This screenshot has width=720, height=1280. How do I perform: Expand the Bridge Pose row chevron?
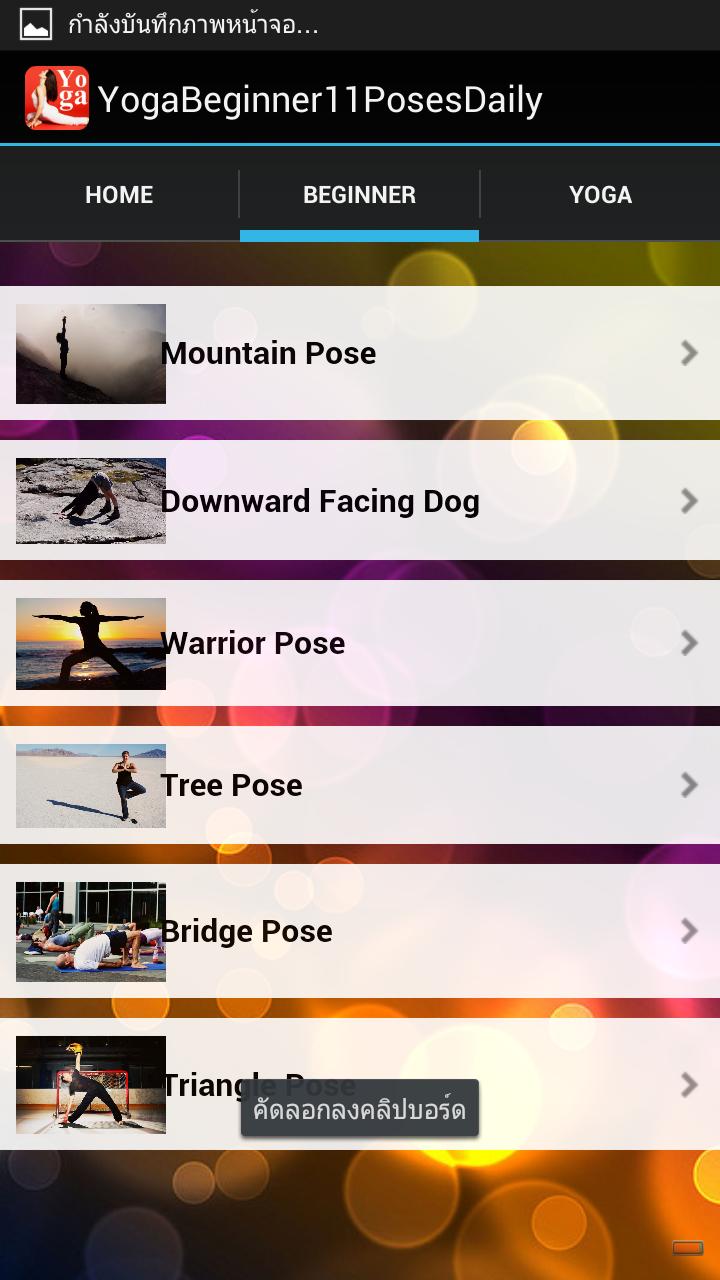click(689, 931)
